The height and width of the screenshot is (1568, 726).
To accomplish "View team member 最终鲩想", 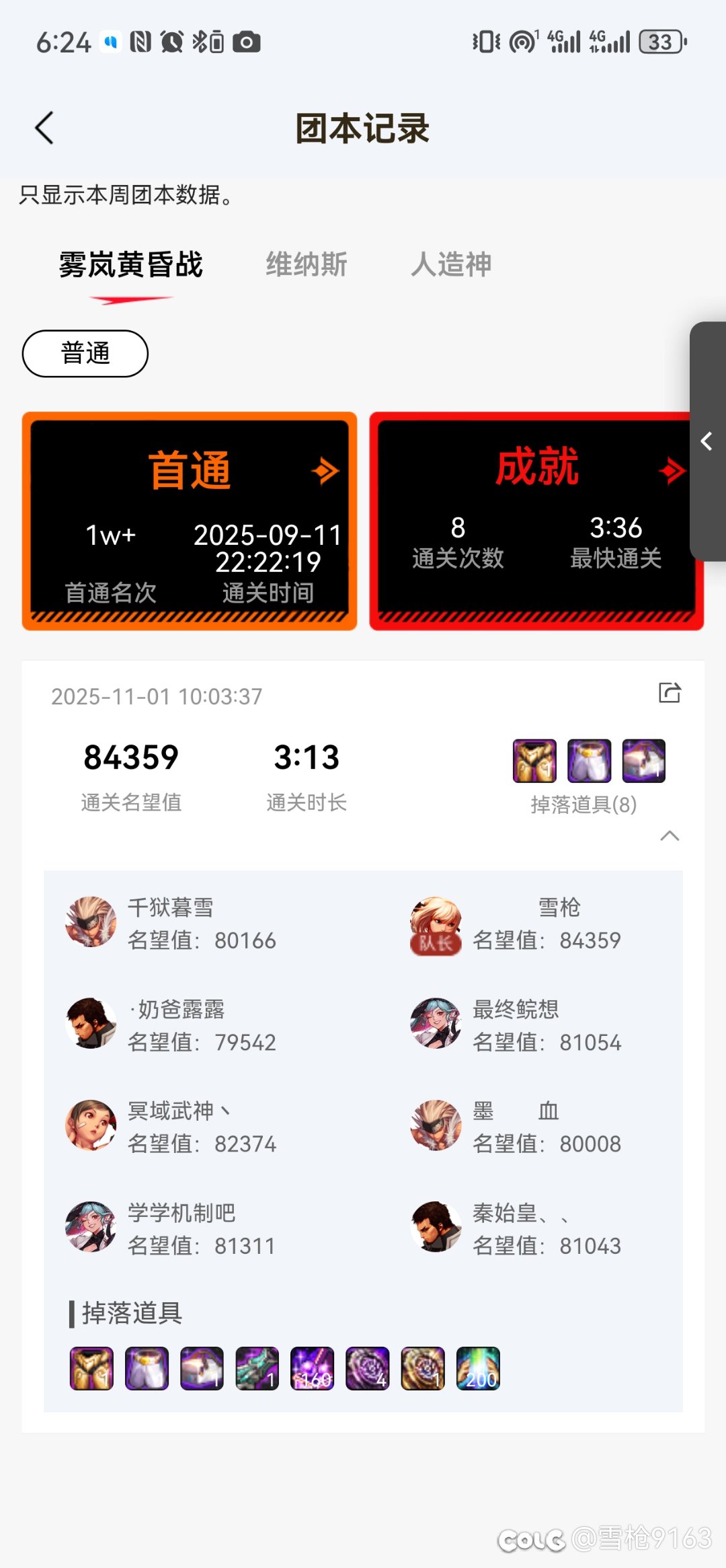I will (x=516, y=1024).
